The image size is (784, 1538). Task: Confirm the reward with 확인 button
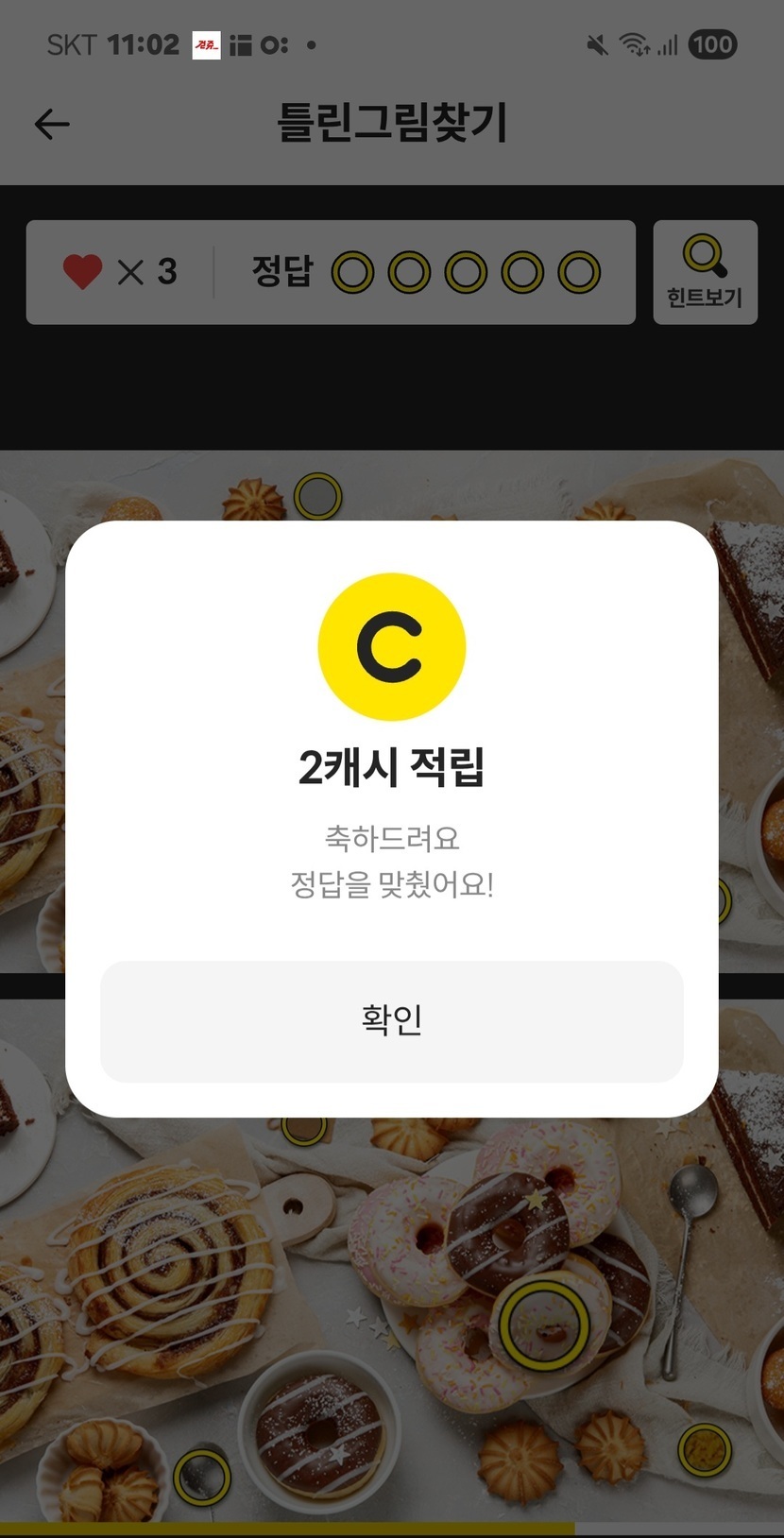tap(391, 1020)
